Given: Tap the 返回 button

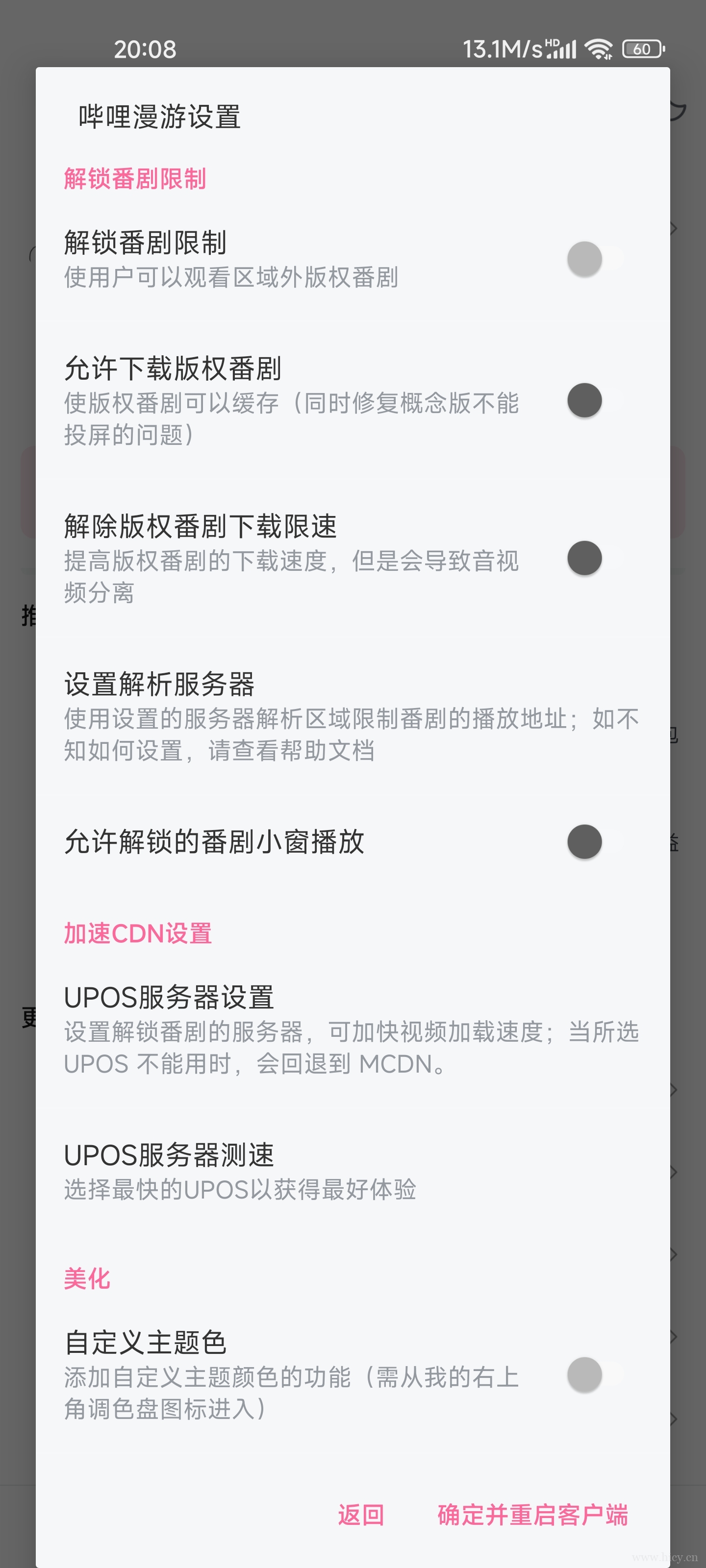Looking at the screenshot, I should point(361,1515).
